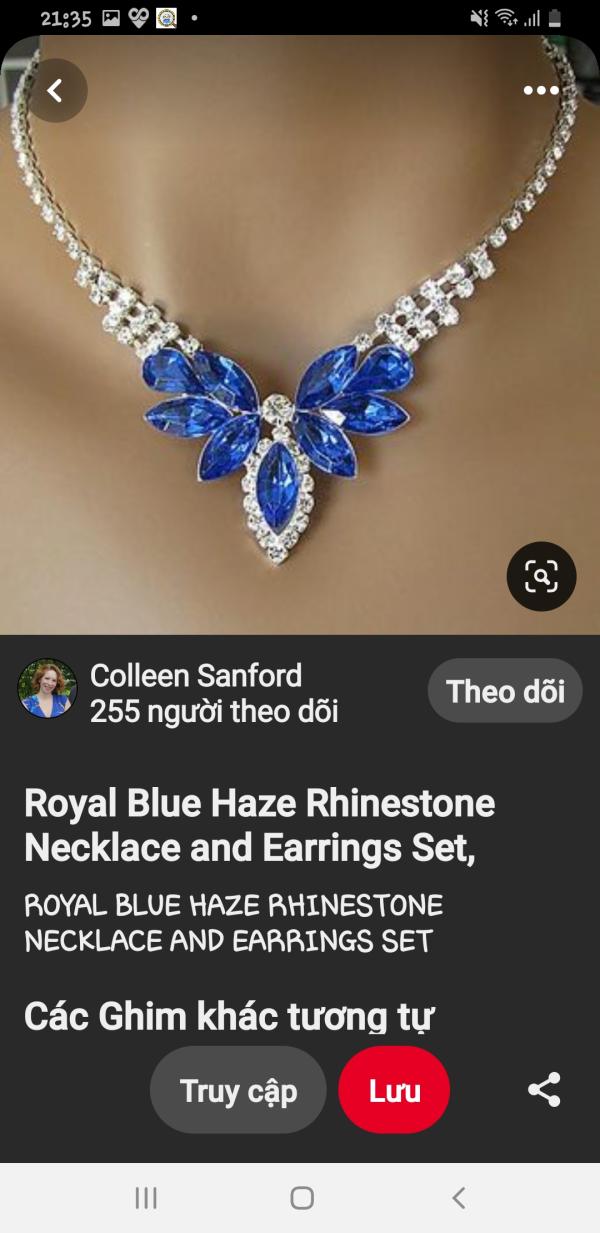The width and height of the screenshot is (600, 1233).
Task: View the necklace image full screen
Action: (x=300, y=335)
